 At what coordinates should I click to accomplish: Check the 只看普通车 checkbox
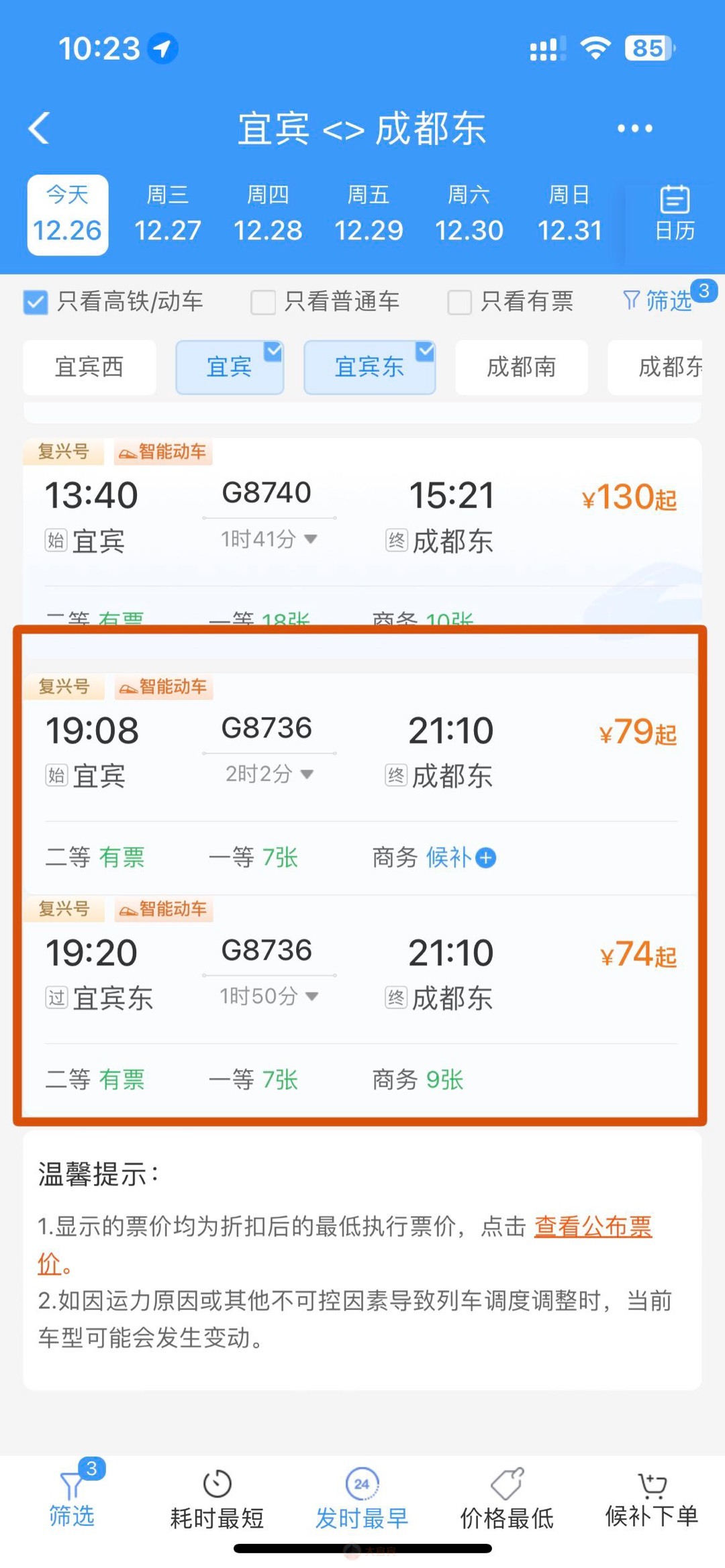(263, 302)
